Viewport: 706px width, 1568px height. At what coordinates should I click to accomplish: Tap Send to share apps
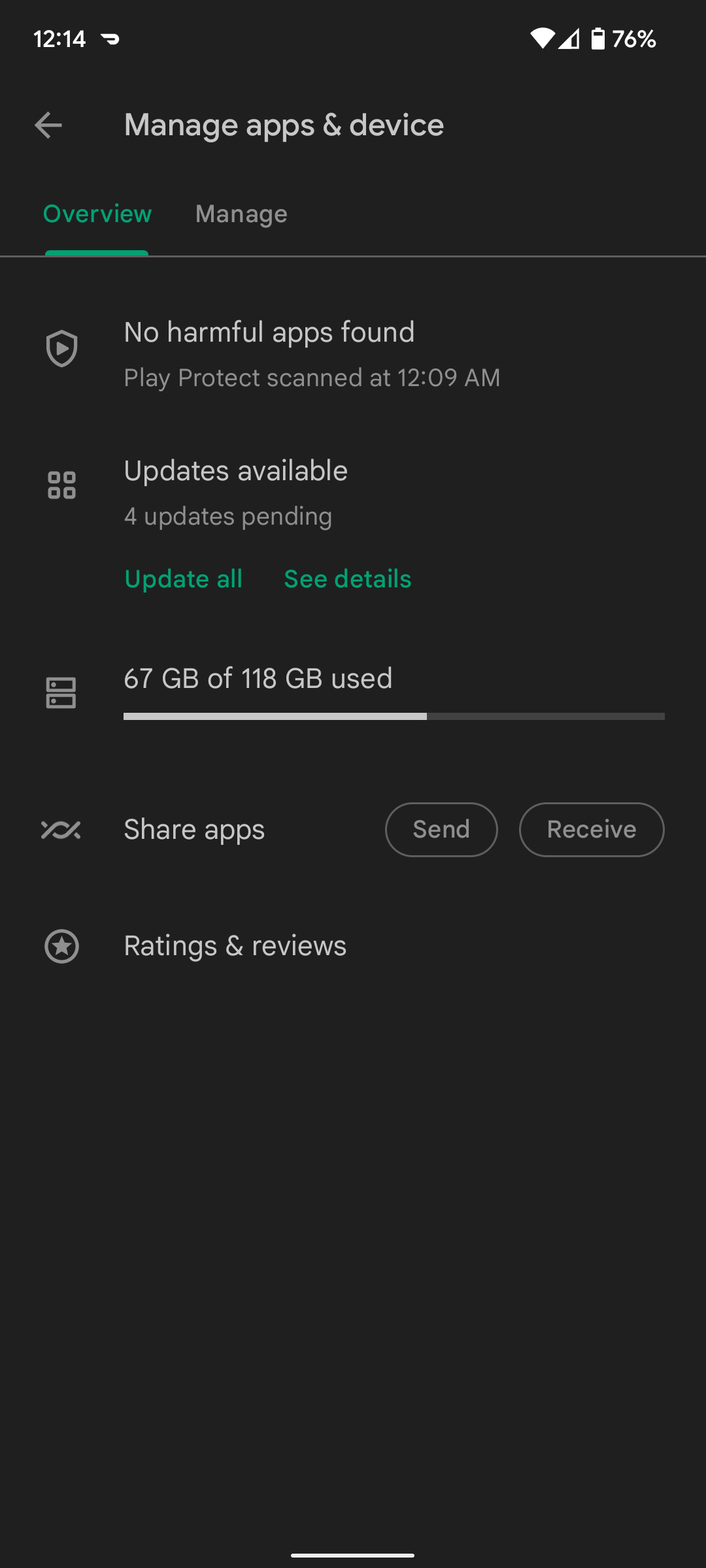[x=441, y=829]
